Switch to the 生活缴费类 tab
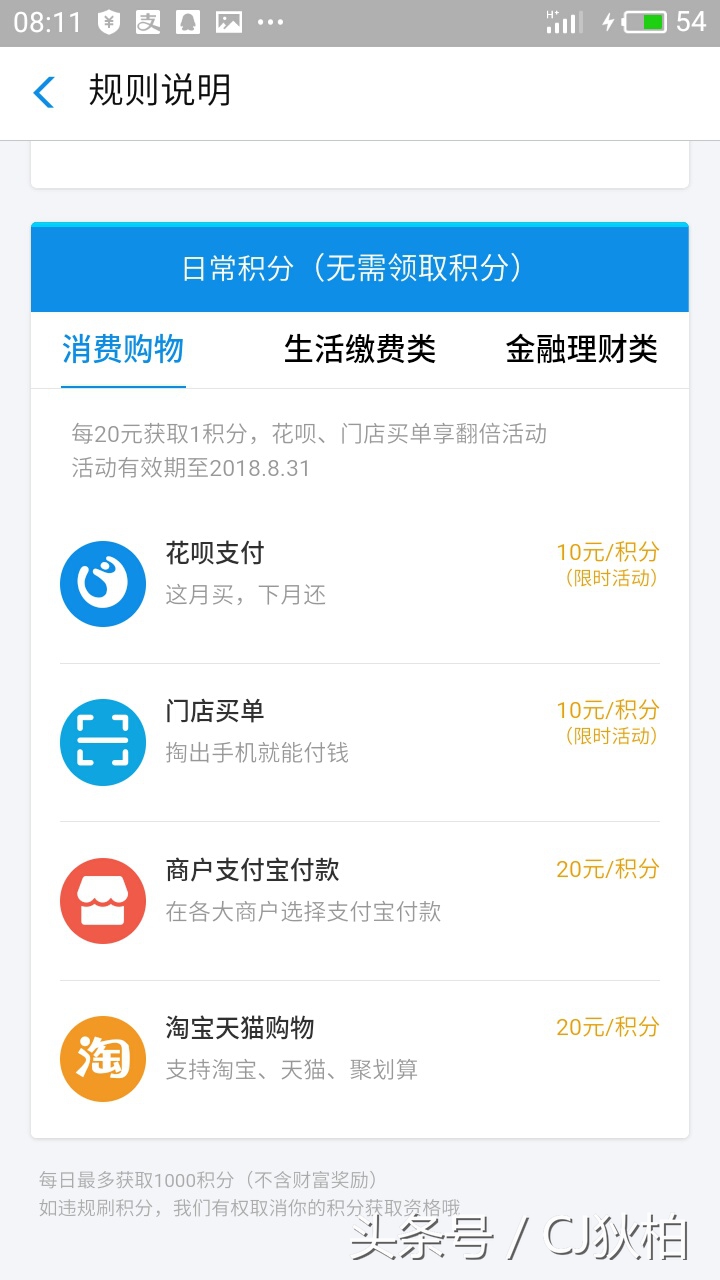 pyautogui.click(x=358, y=348)
